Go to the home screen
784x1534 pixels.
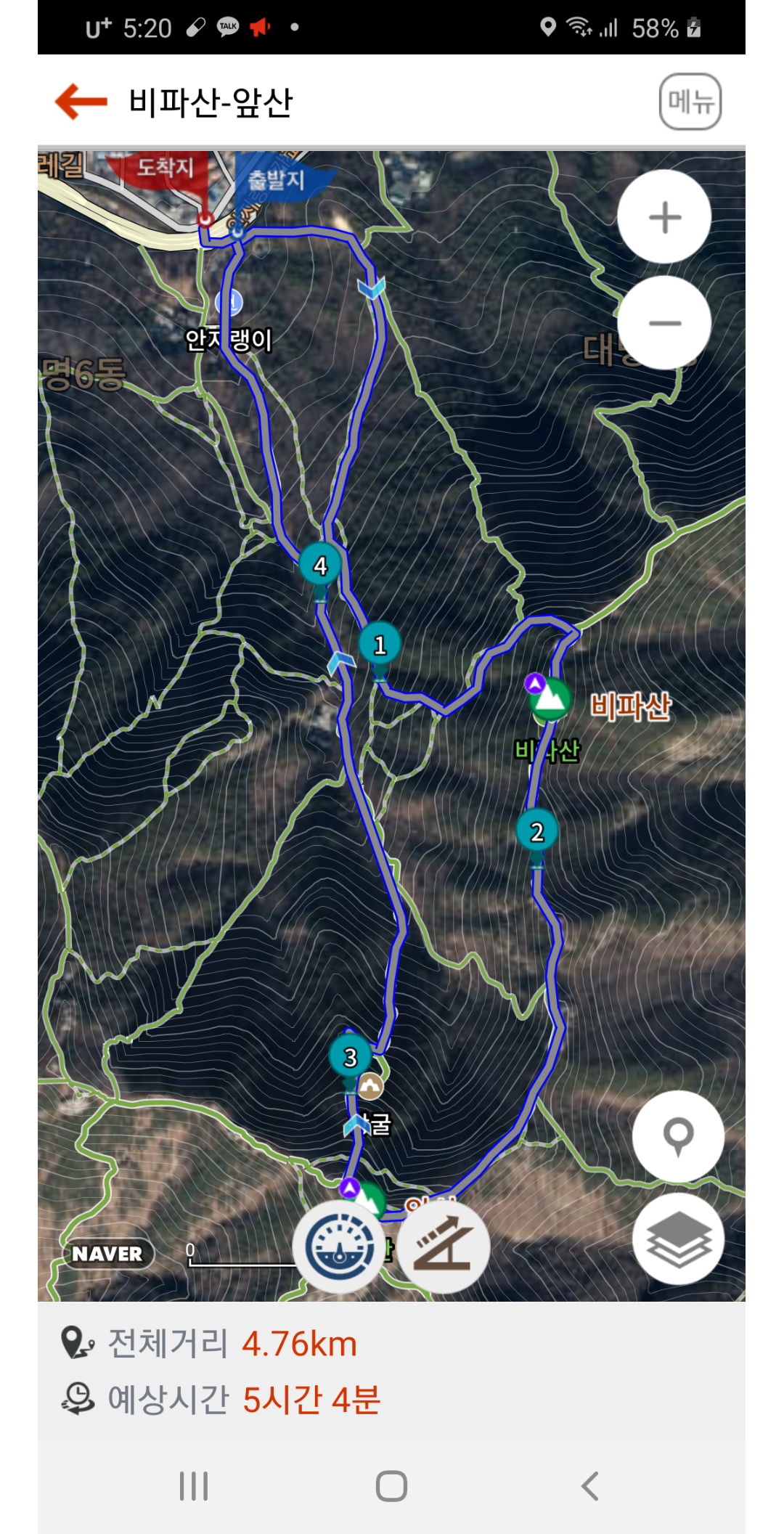[x=391, y=1486]
